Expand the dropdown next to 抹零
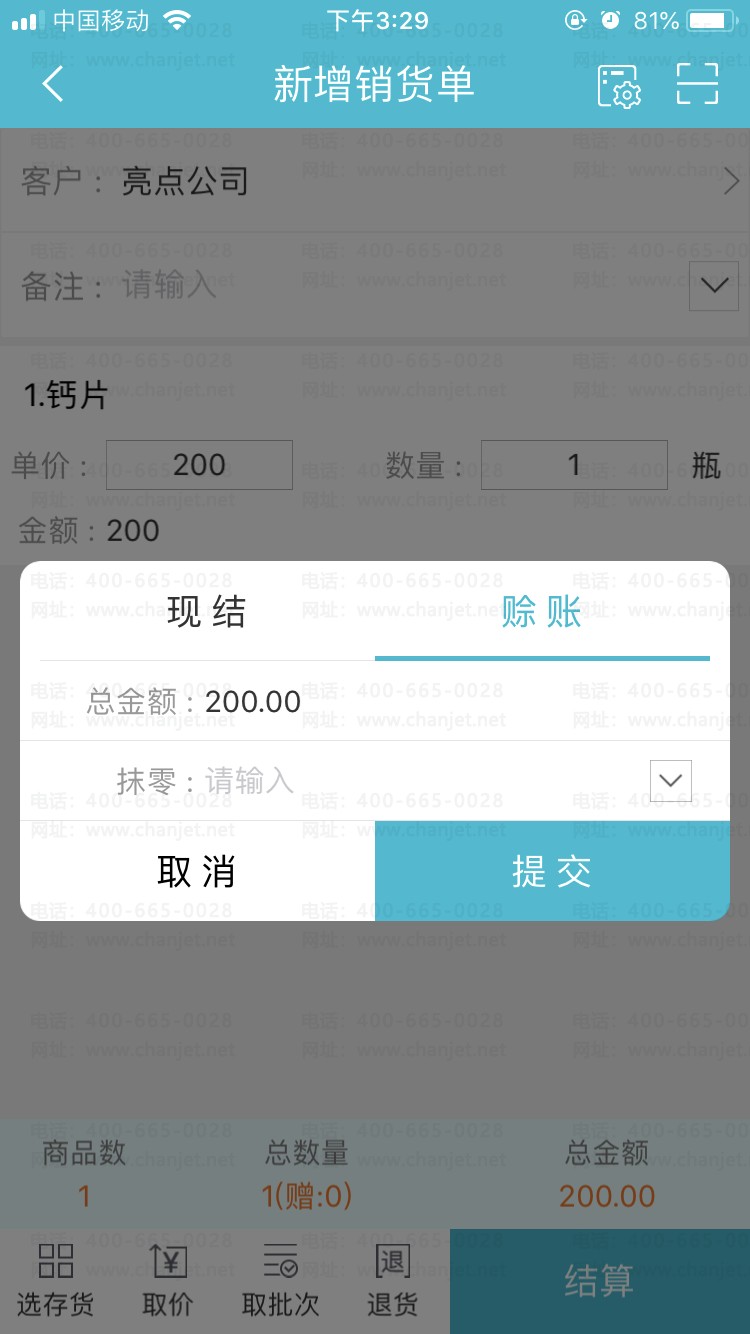Screen dimensions: 750x1334 (670, 781)
